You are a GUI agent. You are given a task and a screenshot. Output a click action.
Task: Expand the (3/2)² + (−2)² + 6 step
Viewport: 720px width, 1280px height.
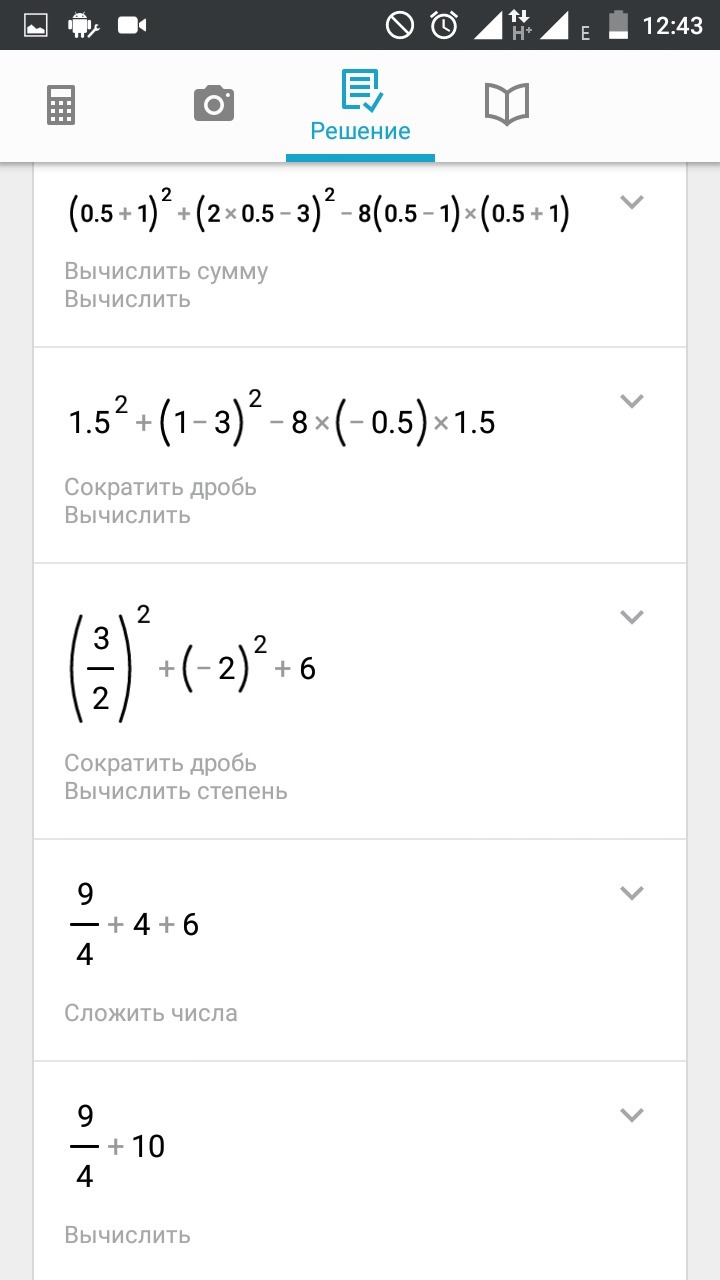pyautogui.click(x=630, y=617)
